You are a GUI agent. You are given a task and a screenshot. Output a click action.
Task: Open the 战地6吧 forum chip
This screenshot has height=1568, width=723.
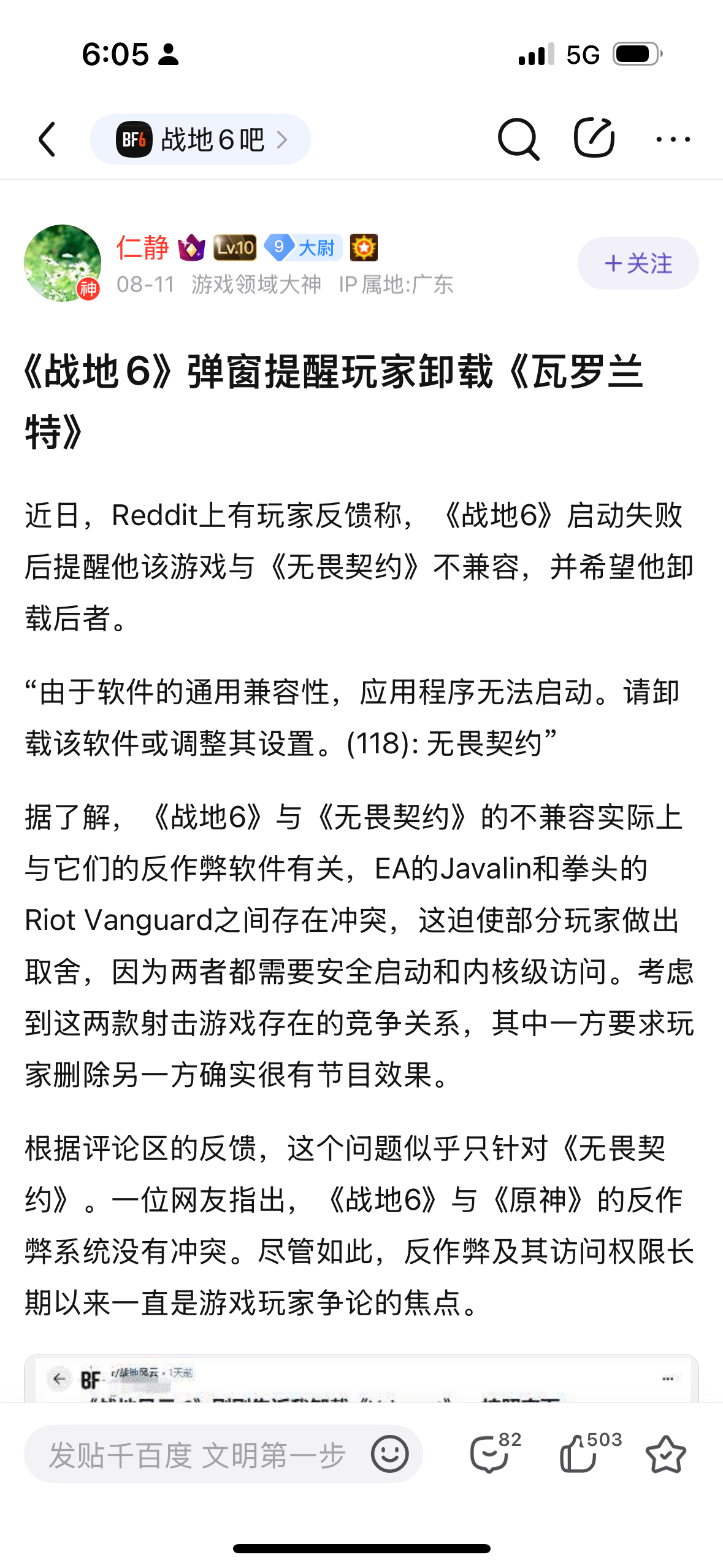(200, 139)
